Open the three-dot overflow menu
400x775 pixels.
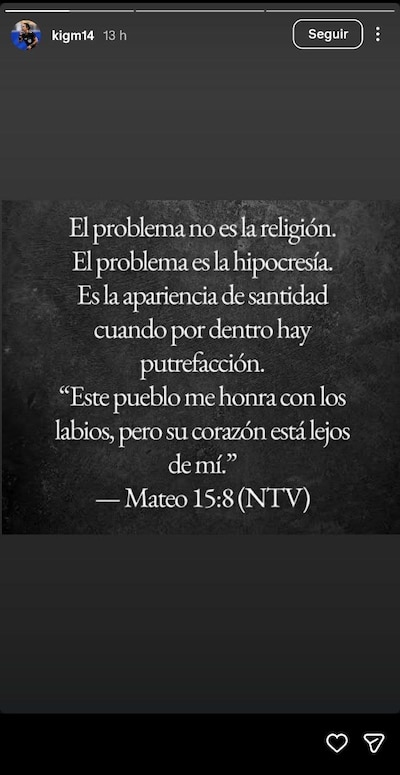(378, 34)
